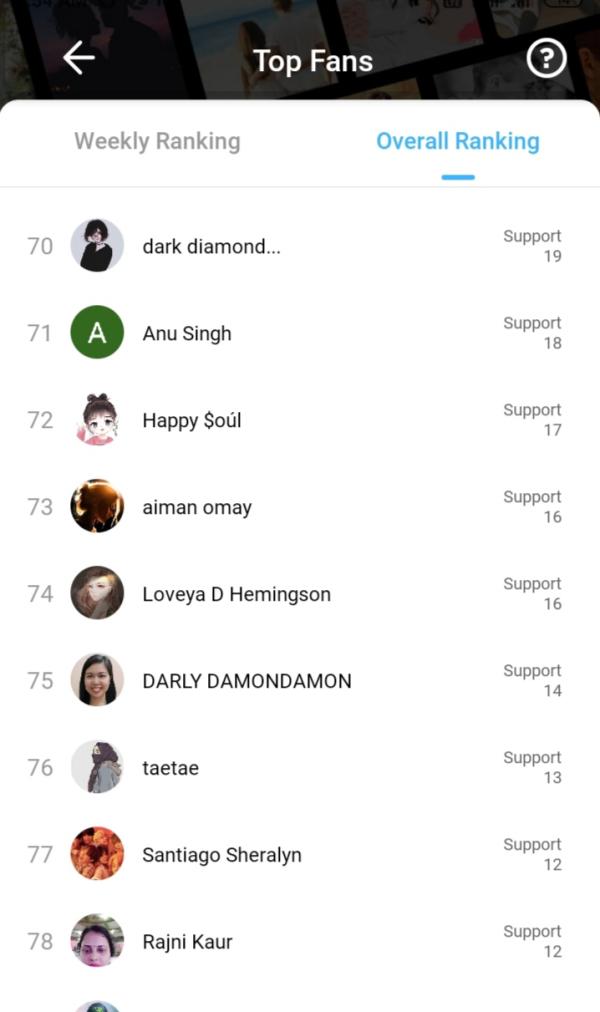Image resolution: width=600 pixels, height=1012 pixels.
Task: View DARLY DAMONDAMON's fan row
Action: [247, 681]
